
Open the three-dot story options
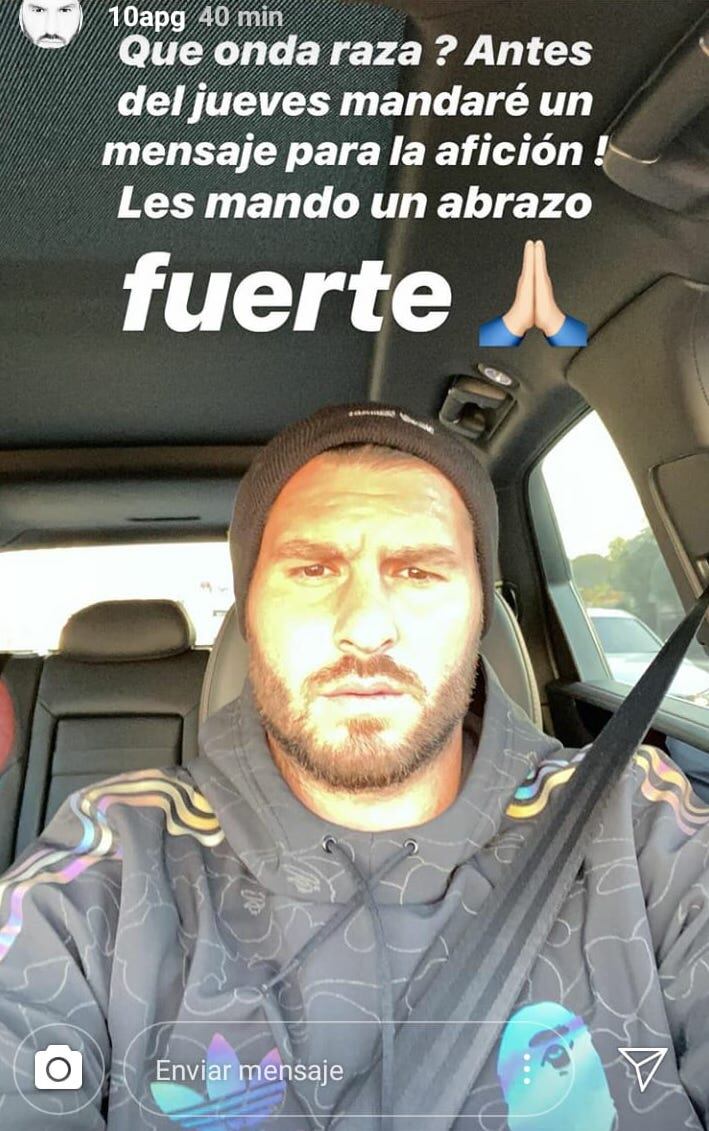[527, 1069]
